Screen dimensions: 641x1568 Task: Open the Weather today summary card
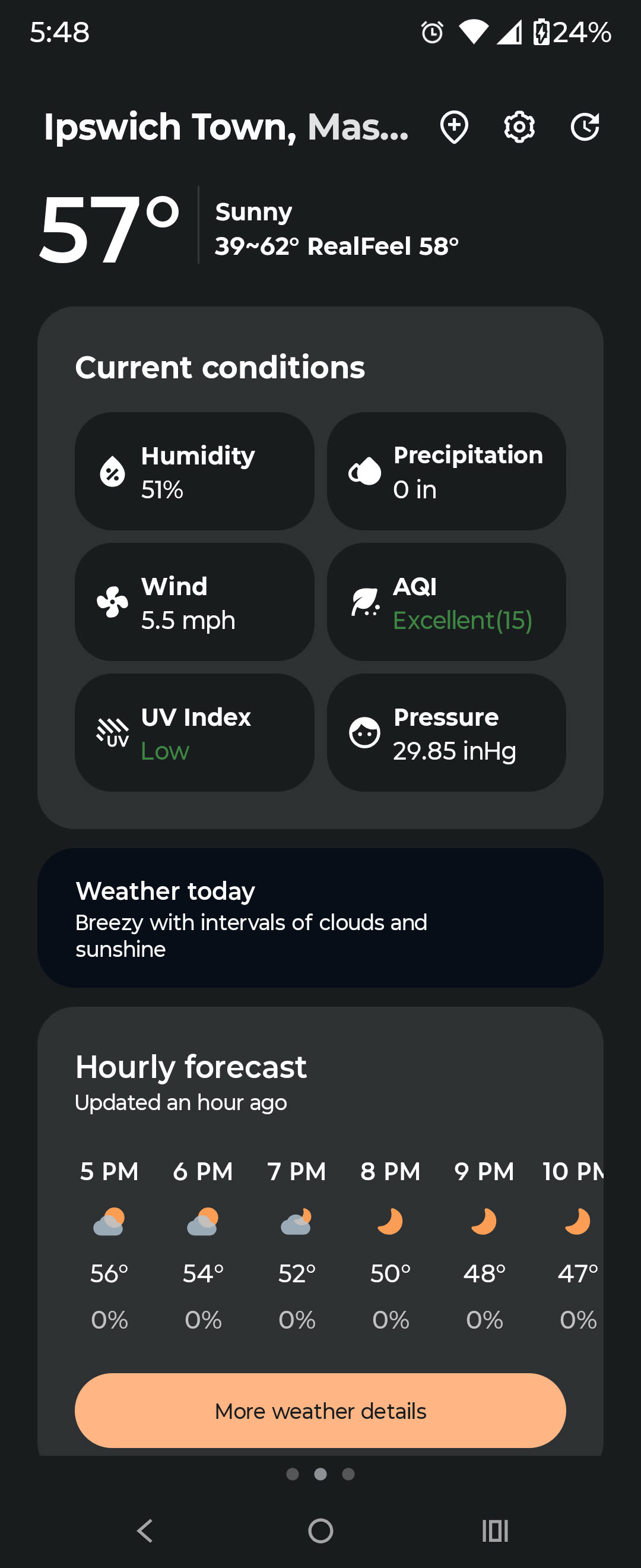pyautogui.click(x=320, y=917)
